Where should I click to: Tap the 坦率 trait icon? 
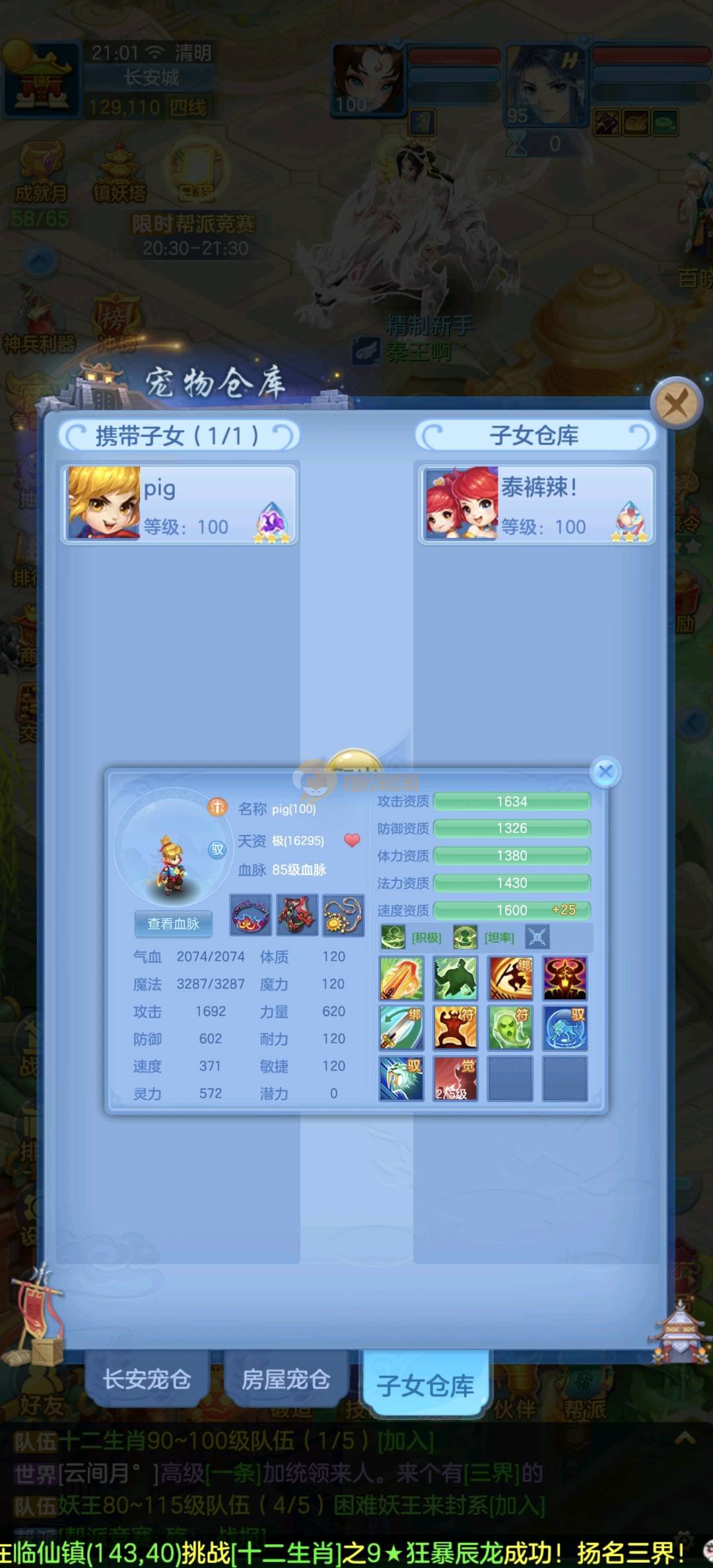(465, 937)
